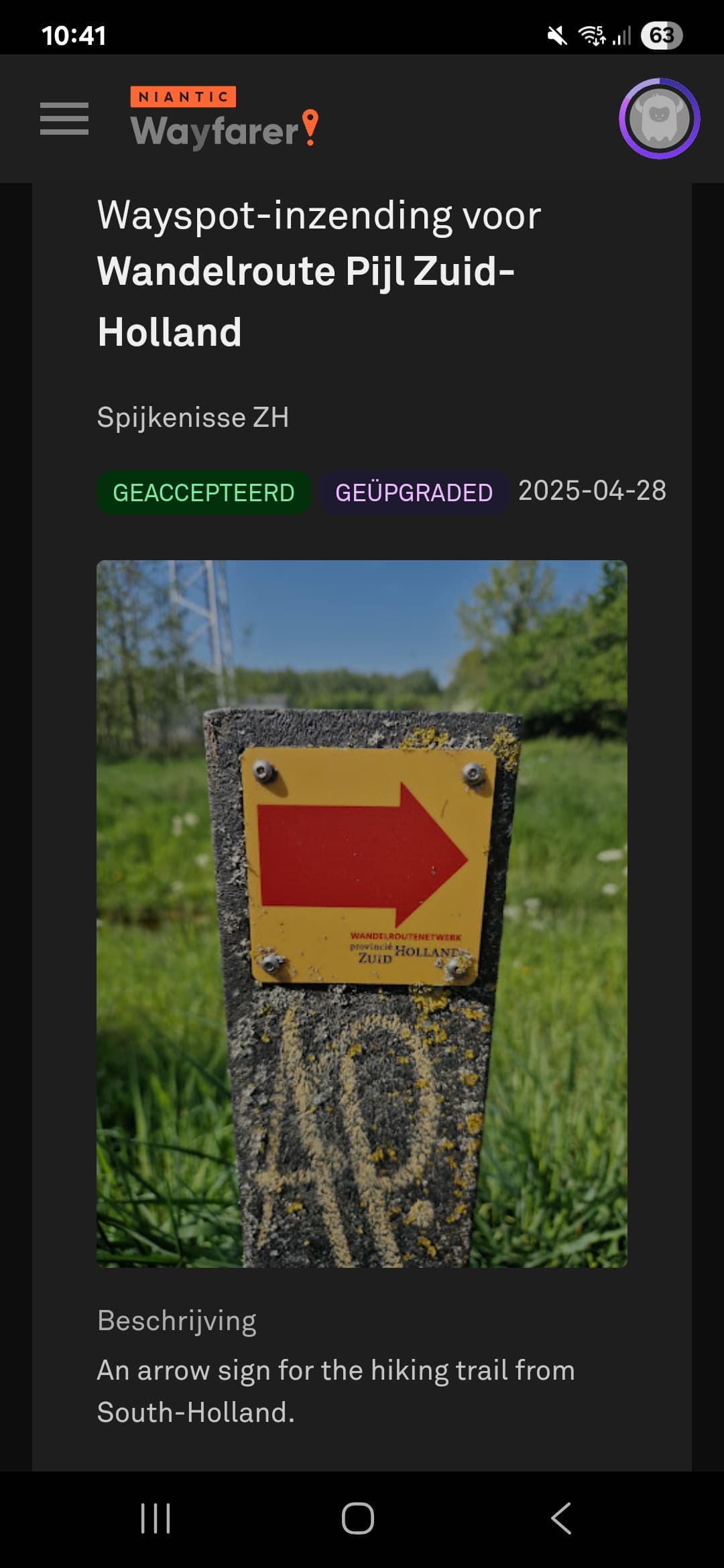The height and width of the screenshot is (1568, 724).
Task: Open recent apps overview
Action: click(156, 1518)
